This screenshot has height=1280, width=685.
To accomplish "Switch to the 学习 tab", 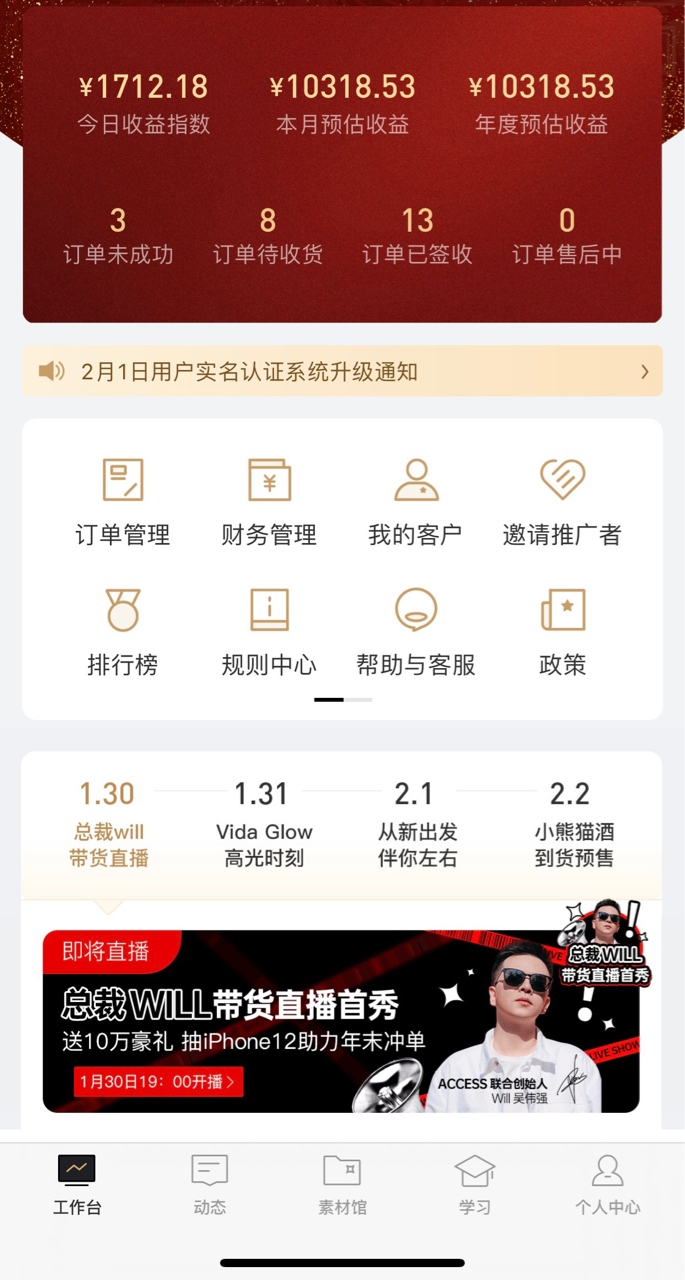I will point(475,1185).
